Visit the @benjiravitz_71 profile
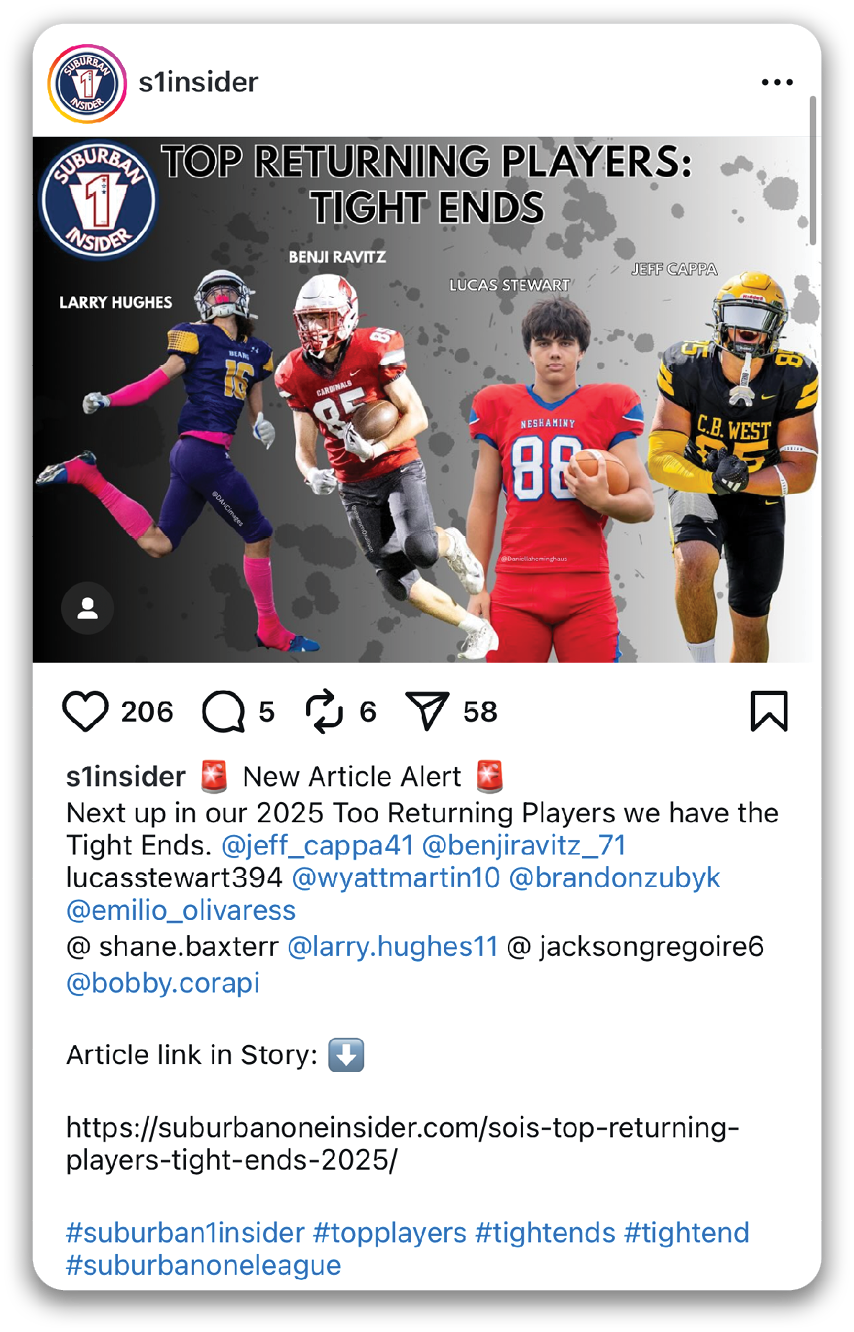The width and height of the screenshot is (854, 1332). tap(524, 845)
